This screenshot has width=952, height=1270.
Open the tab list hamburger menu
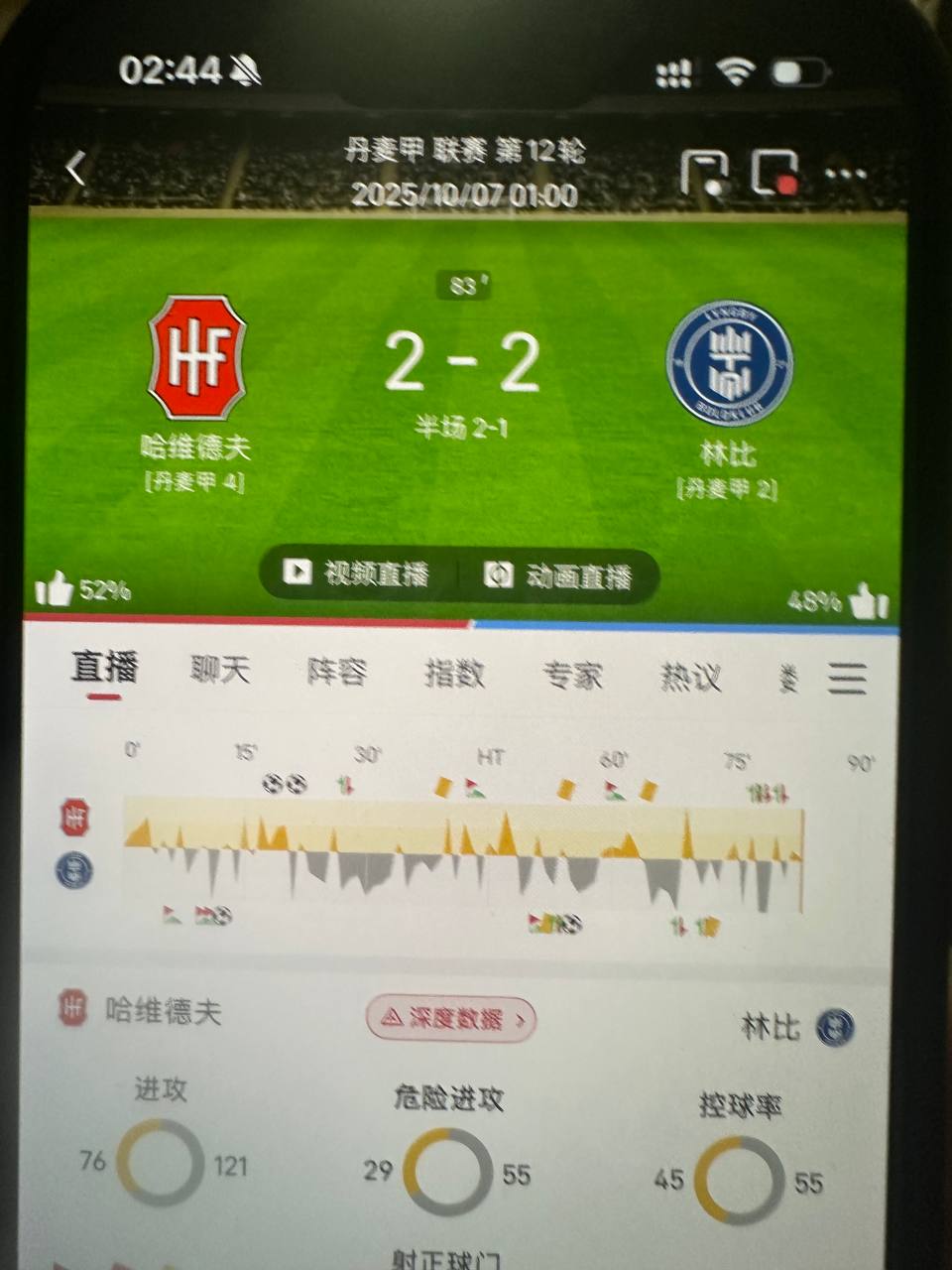tap(848, 679)
